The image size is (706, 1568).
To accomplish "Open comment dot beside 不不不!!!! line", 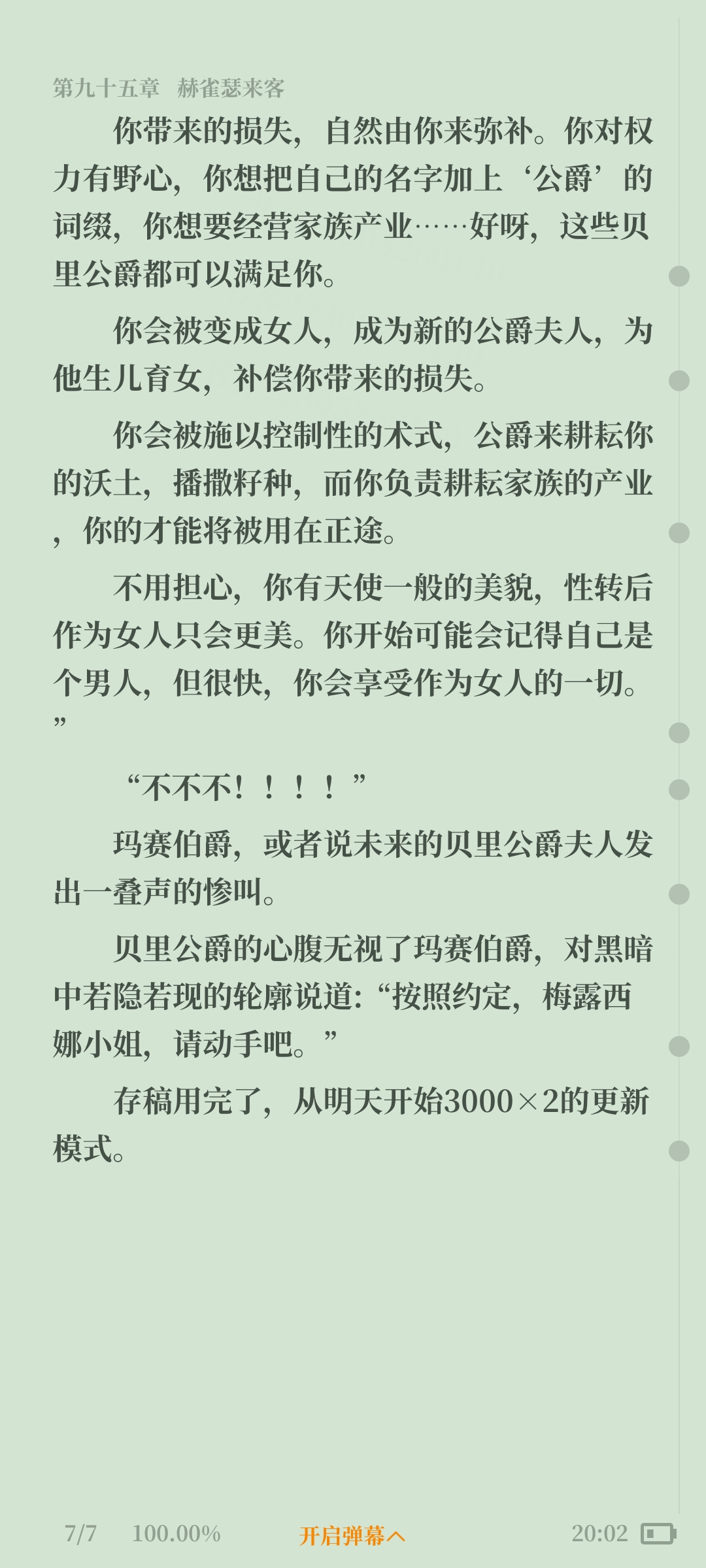I will (679, 790).
